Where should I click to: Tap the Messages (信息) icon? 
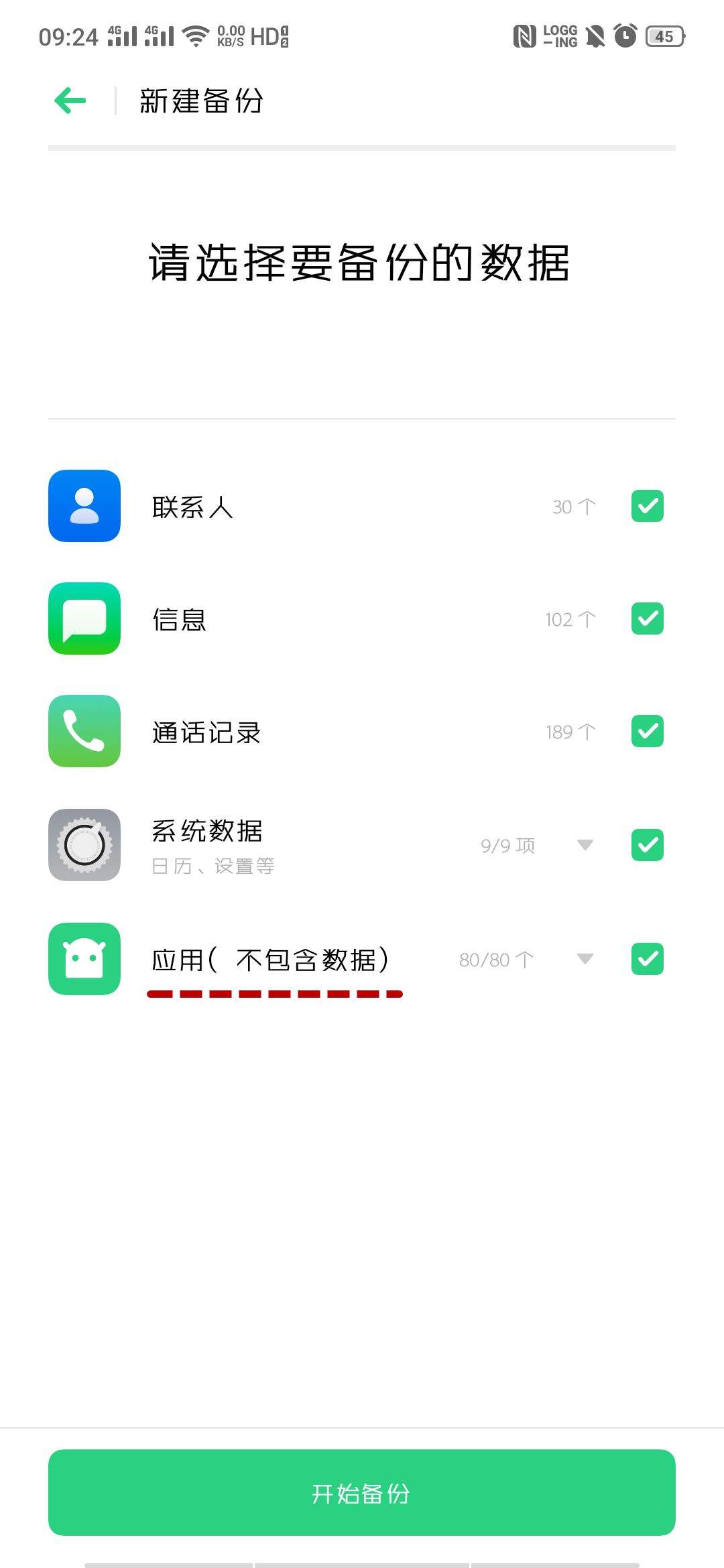tap(83, 618)
